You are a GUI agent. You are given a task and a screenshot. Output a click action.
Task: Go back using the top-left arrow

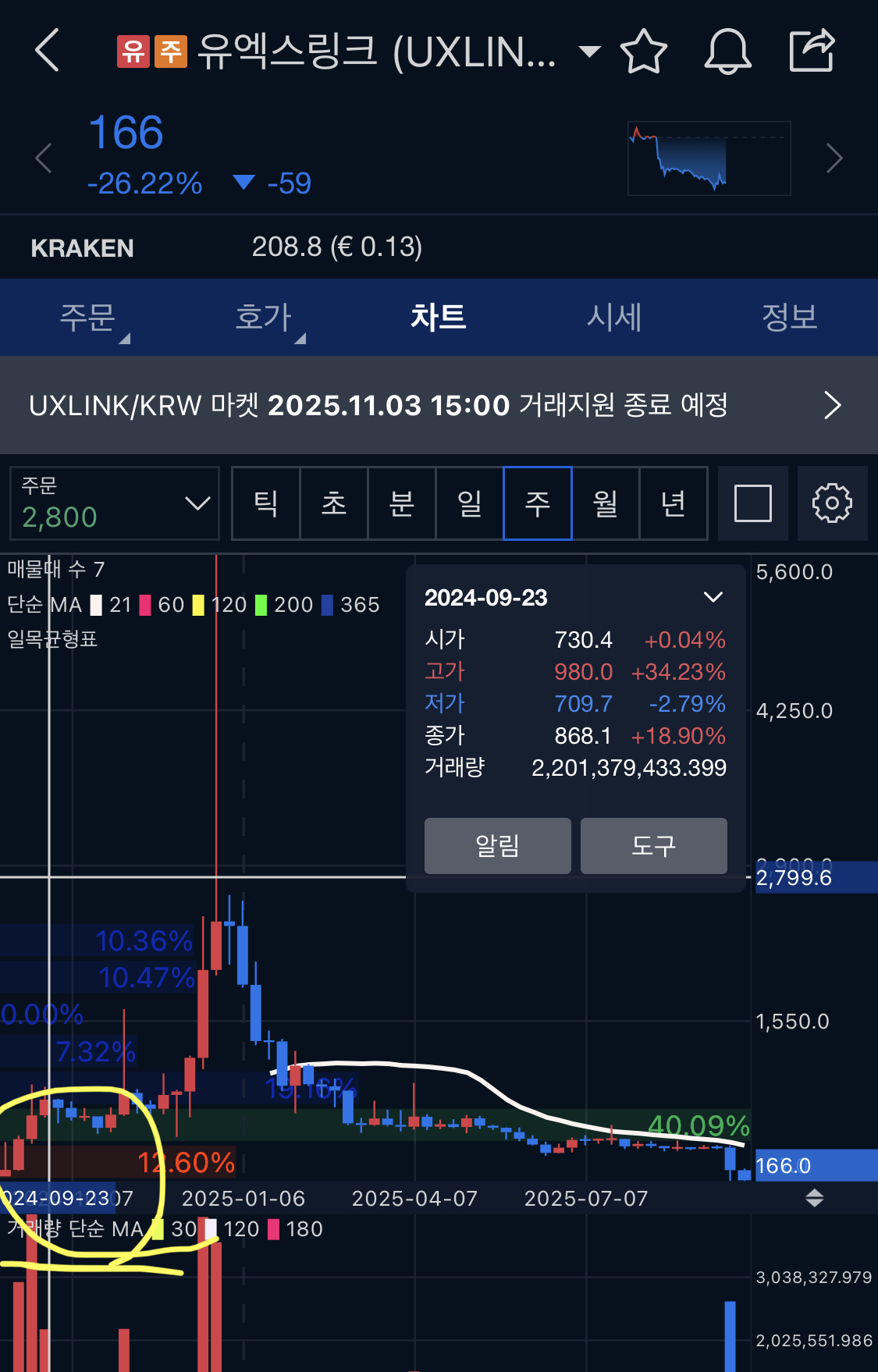click(x=48, y=51)
